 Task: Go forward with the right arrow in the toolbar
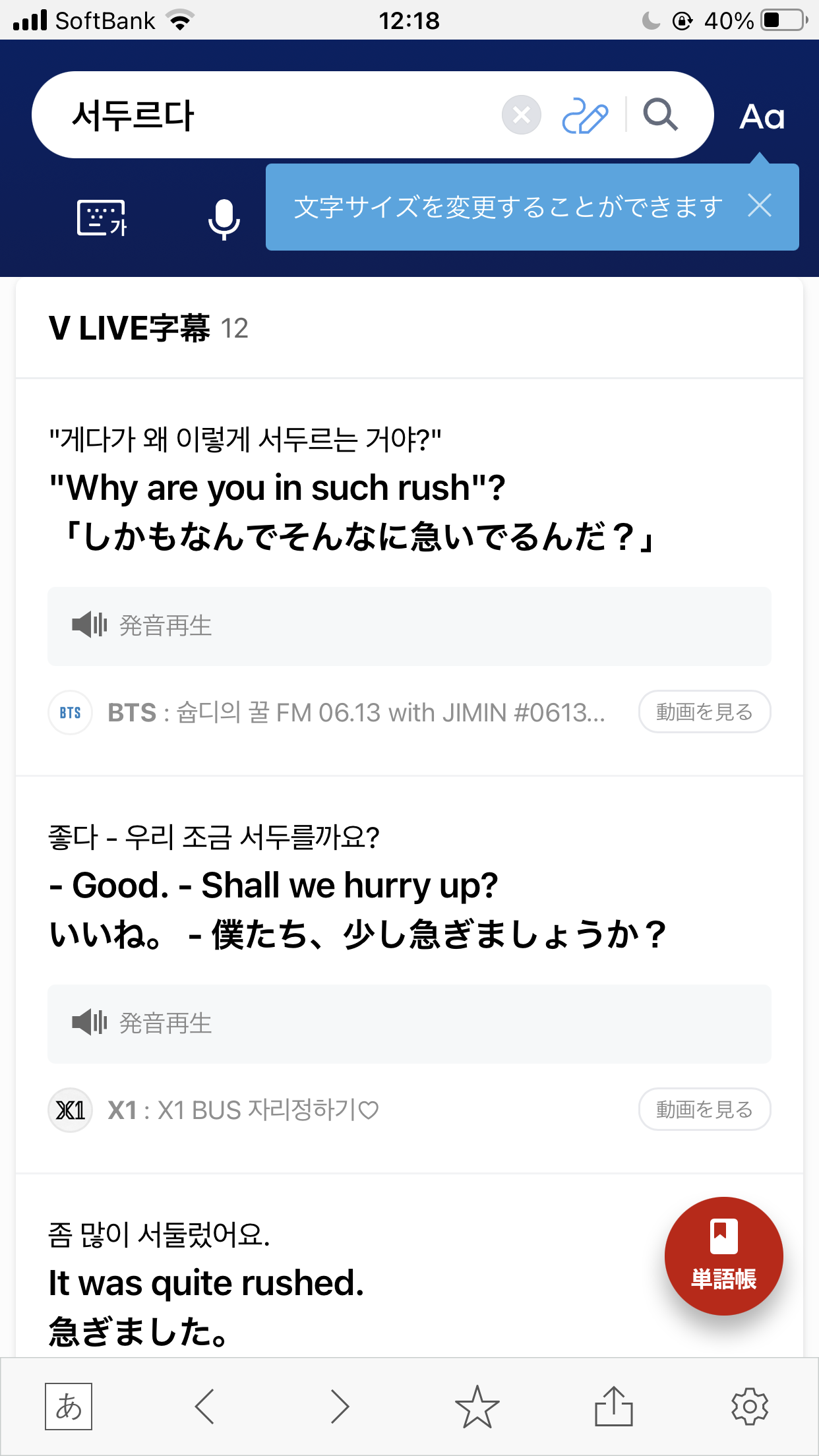[x=340, y=1407]
